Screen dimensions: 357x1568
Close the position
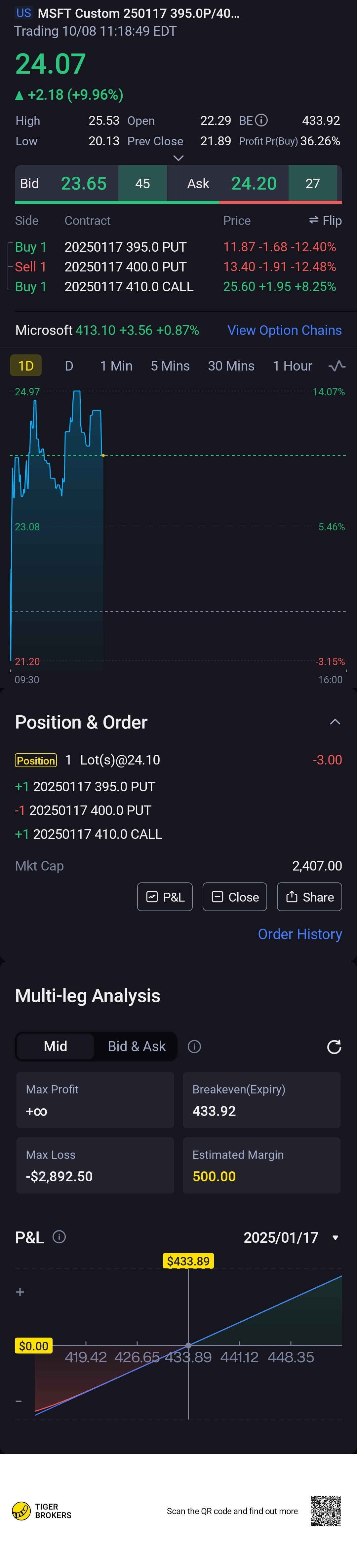click(x=235, y=897)
